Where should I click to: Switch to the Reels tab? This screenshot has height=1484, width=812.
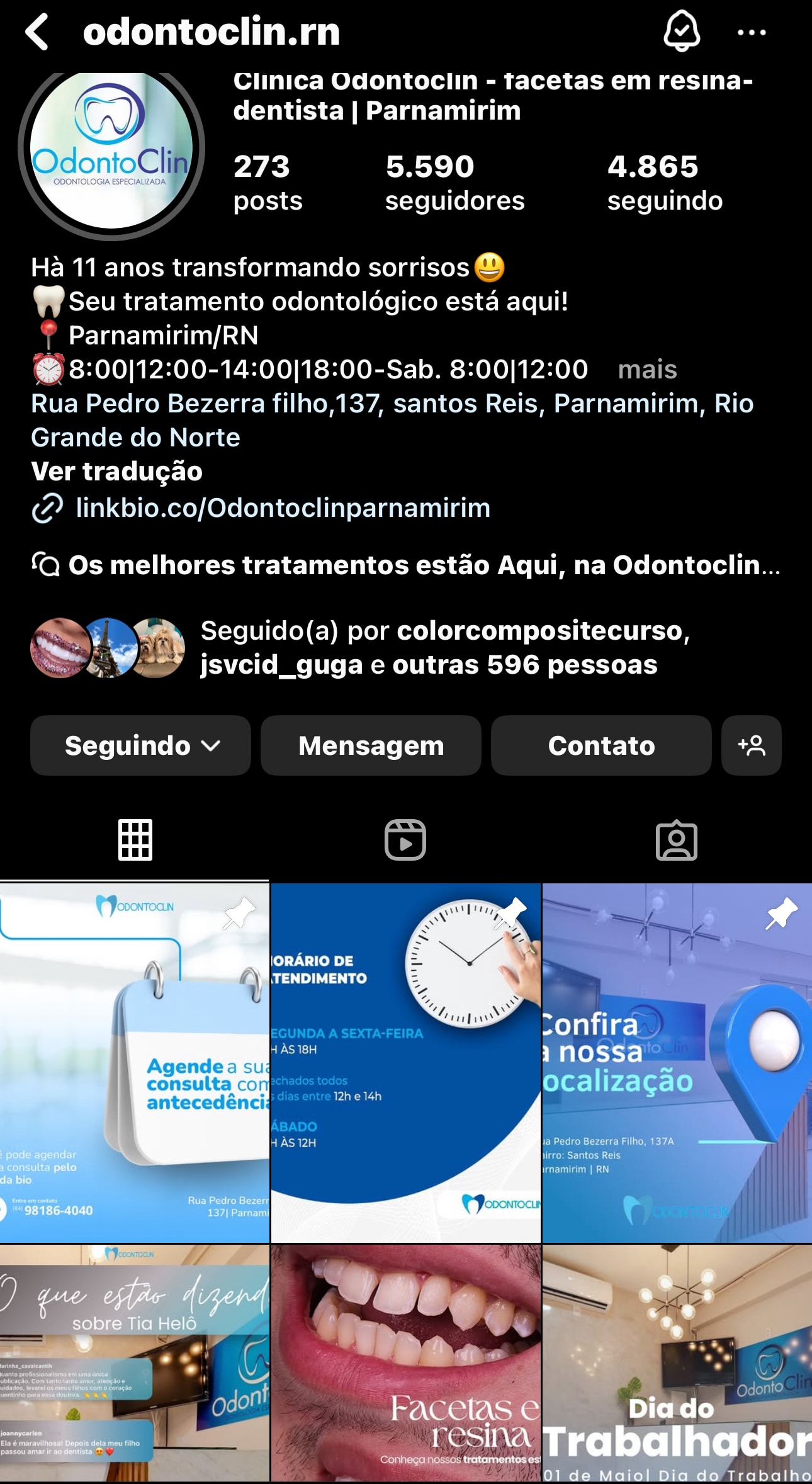405,840
